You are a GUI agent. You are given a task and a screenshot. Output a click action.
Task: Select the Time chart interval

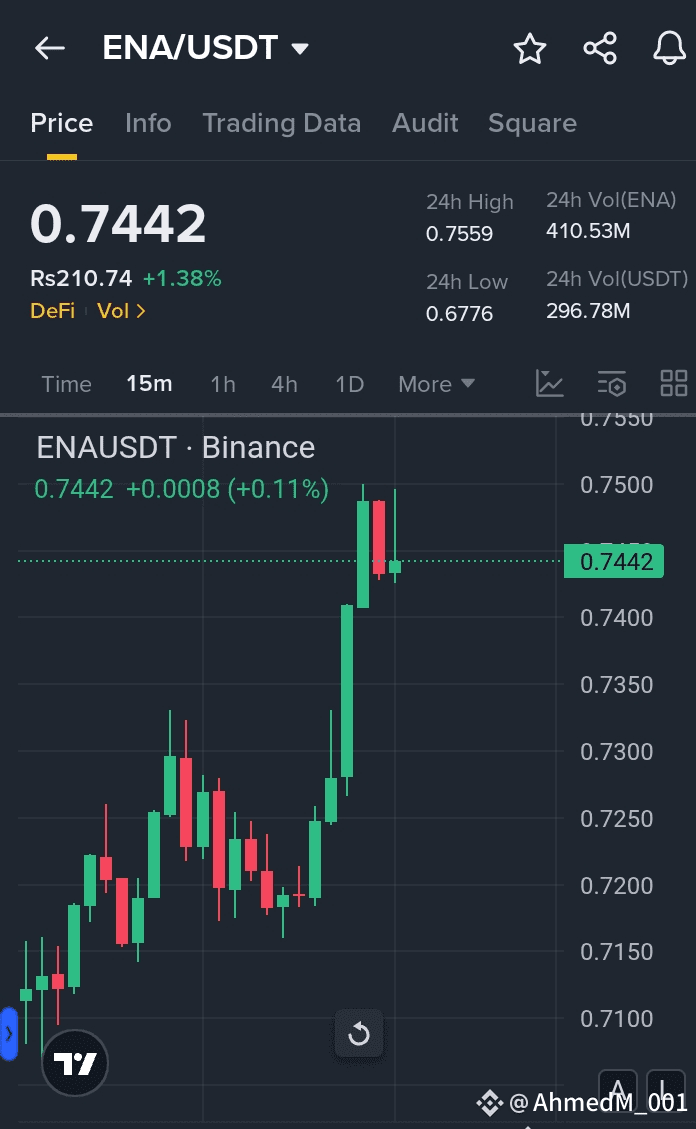click(66, 384)
